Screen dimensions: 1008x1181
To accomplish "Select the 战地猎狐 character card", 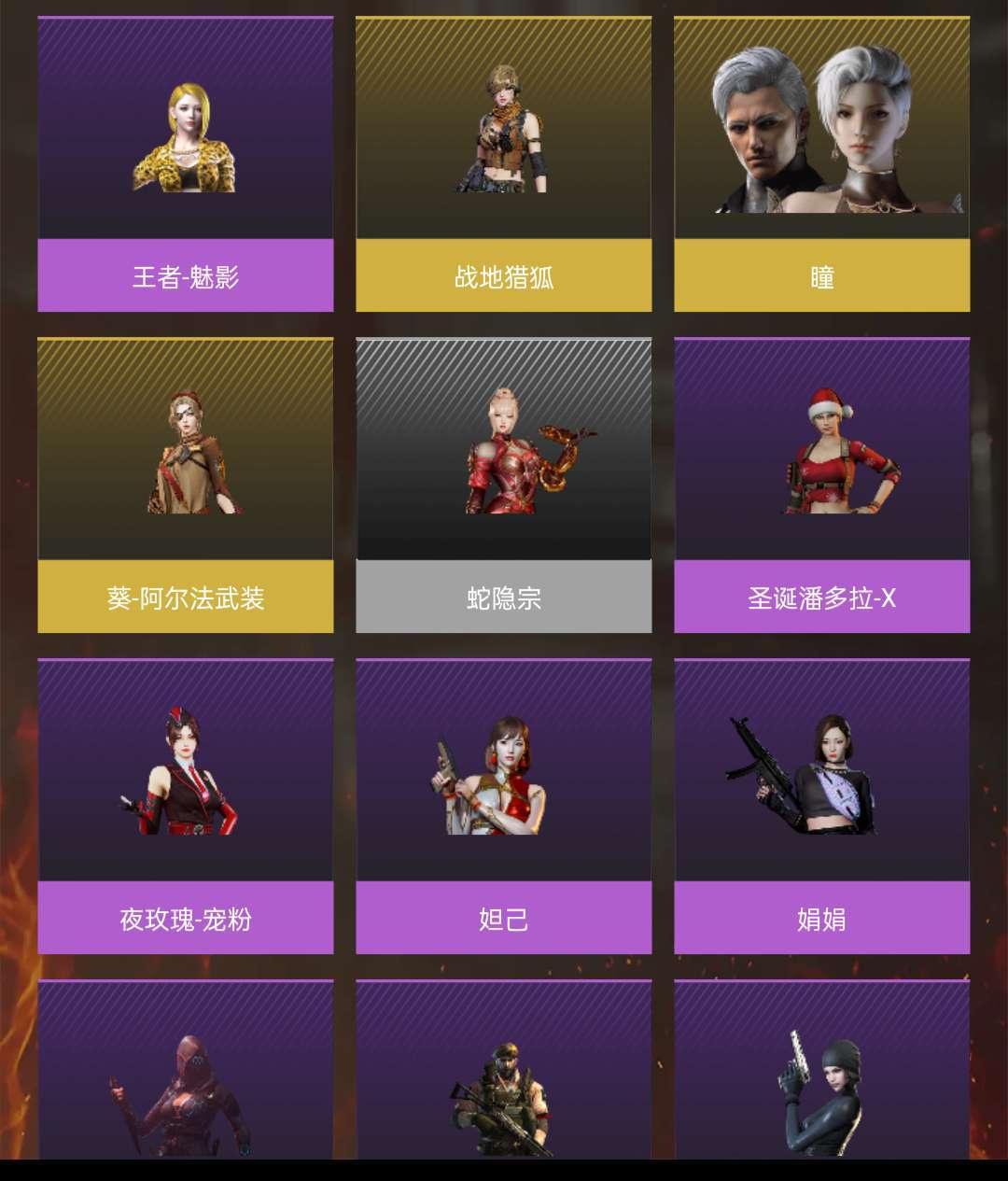I will click(503, 164).
